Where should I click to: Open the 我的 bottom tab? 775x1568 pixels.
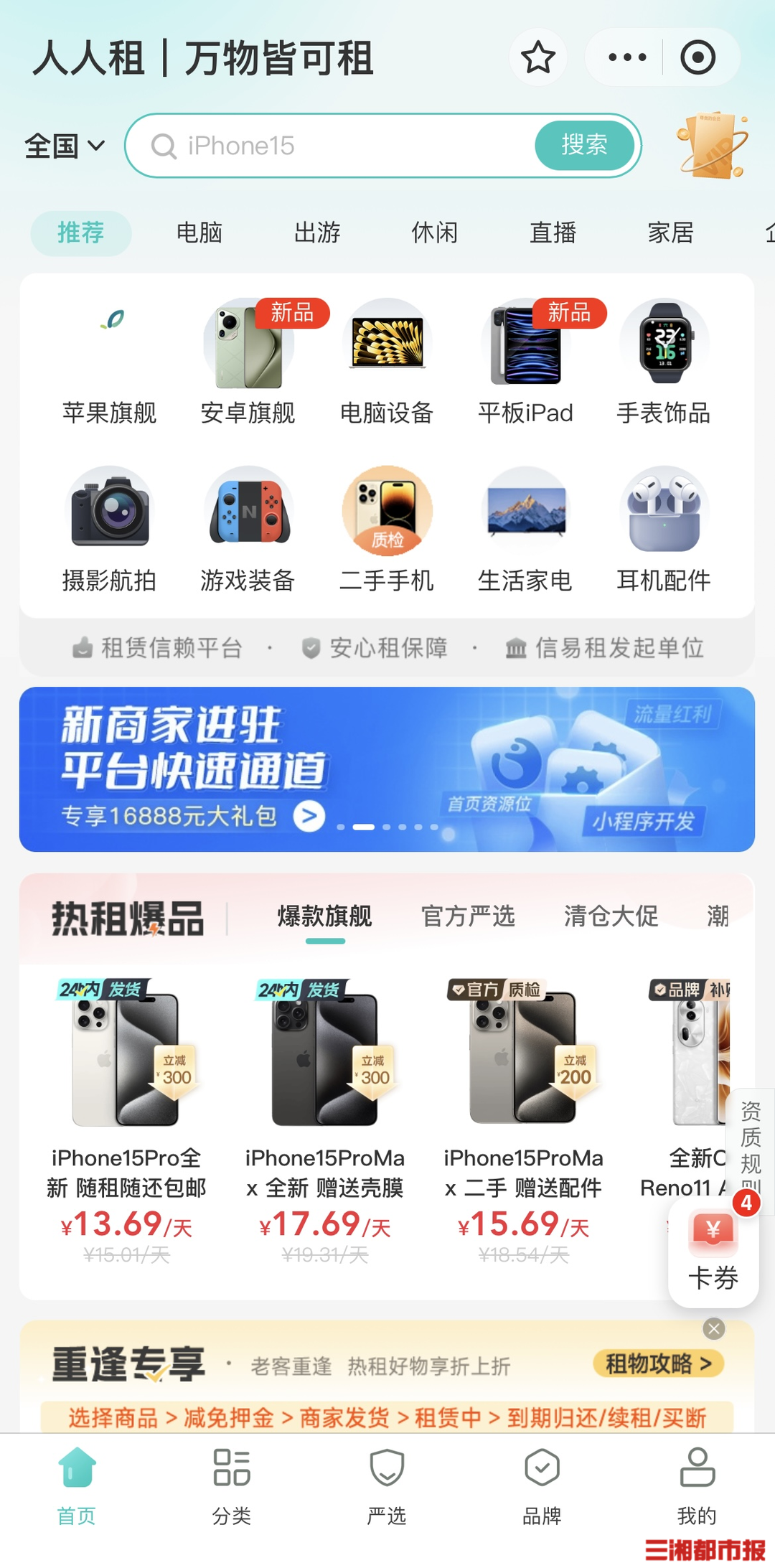[x=697, y=1485]
